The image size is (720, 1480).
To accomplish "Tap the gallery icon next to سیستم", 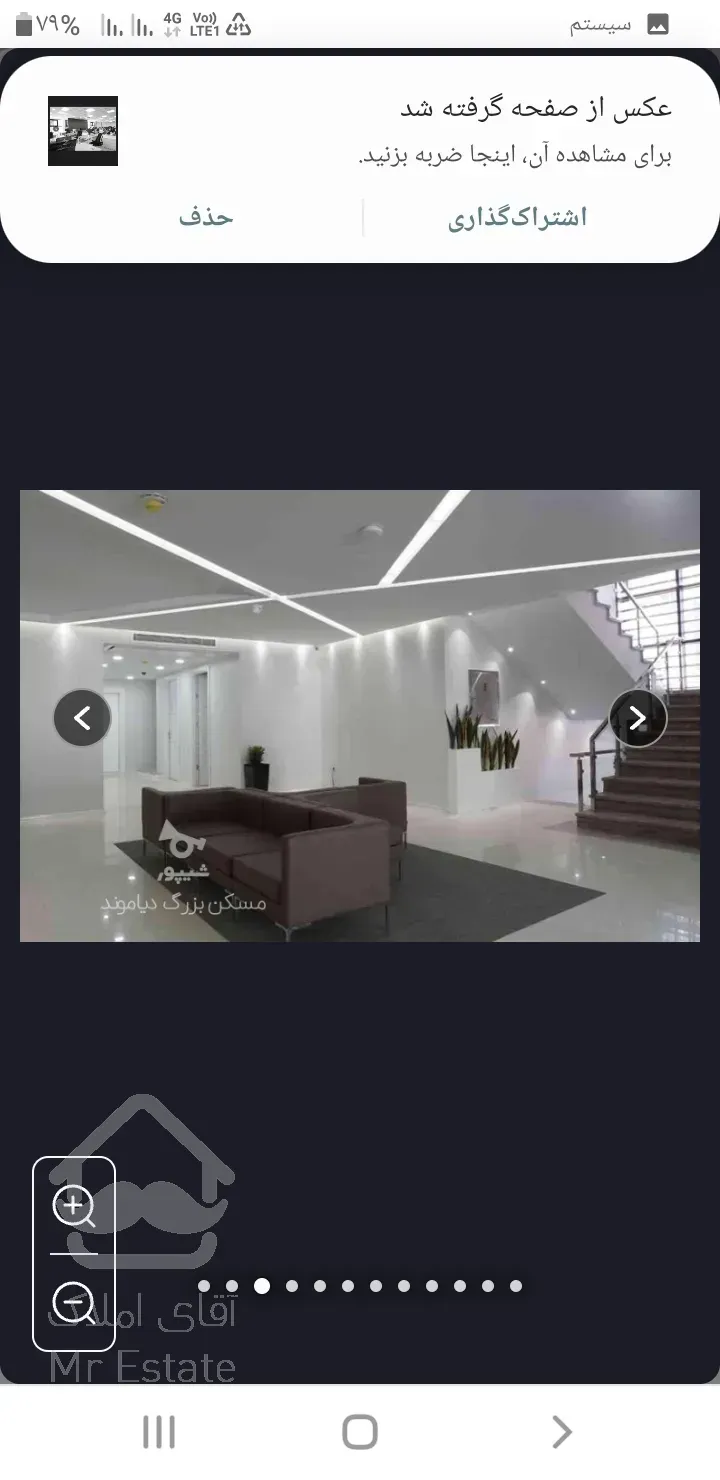I will coord(658,22).
